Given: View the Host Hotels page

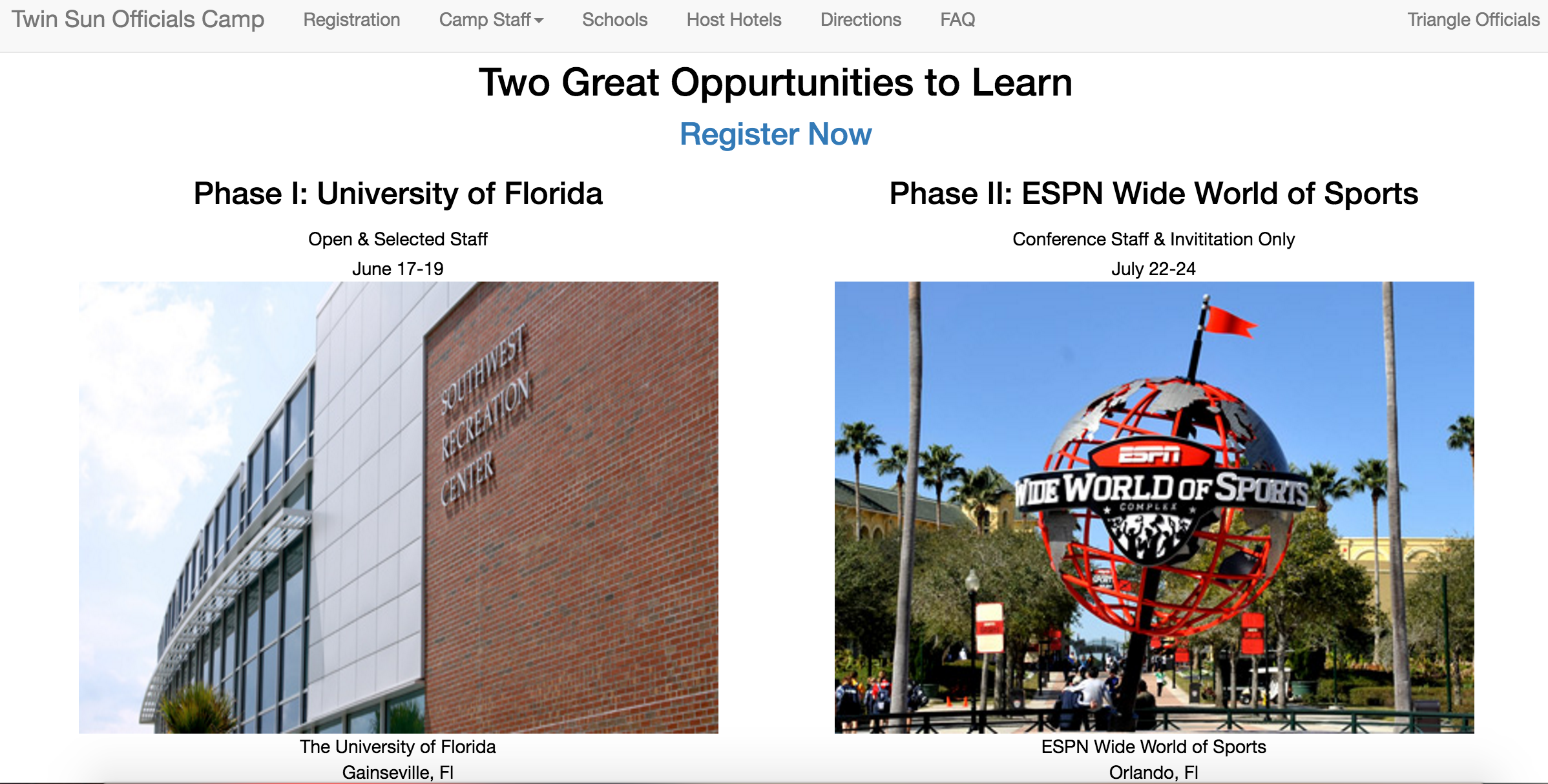Looking at the screenshot, I should click(734, 20).
